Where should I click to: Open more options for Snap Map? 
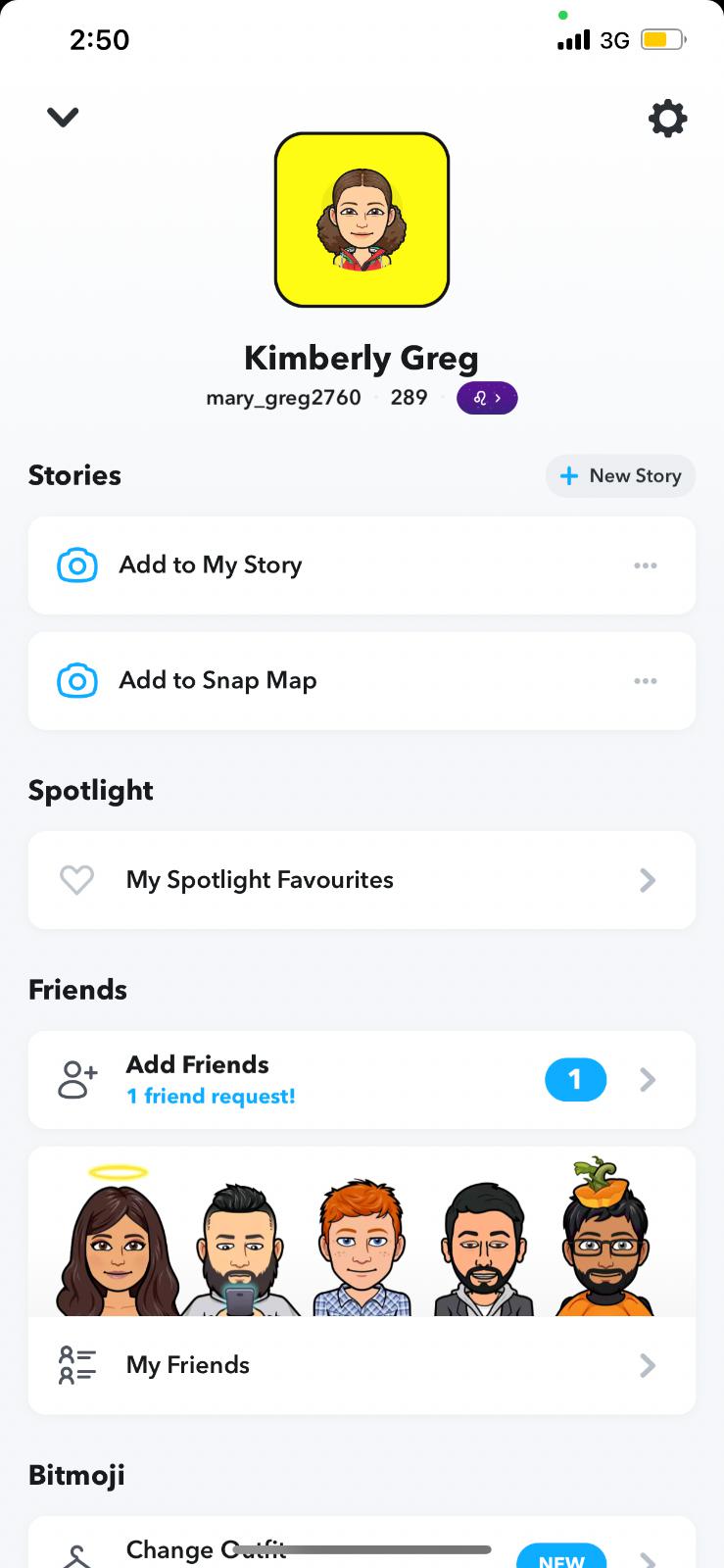[x=645, y=681]
